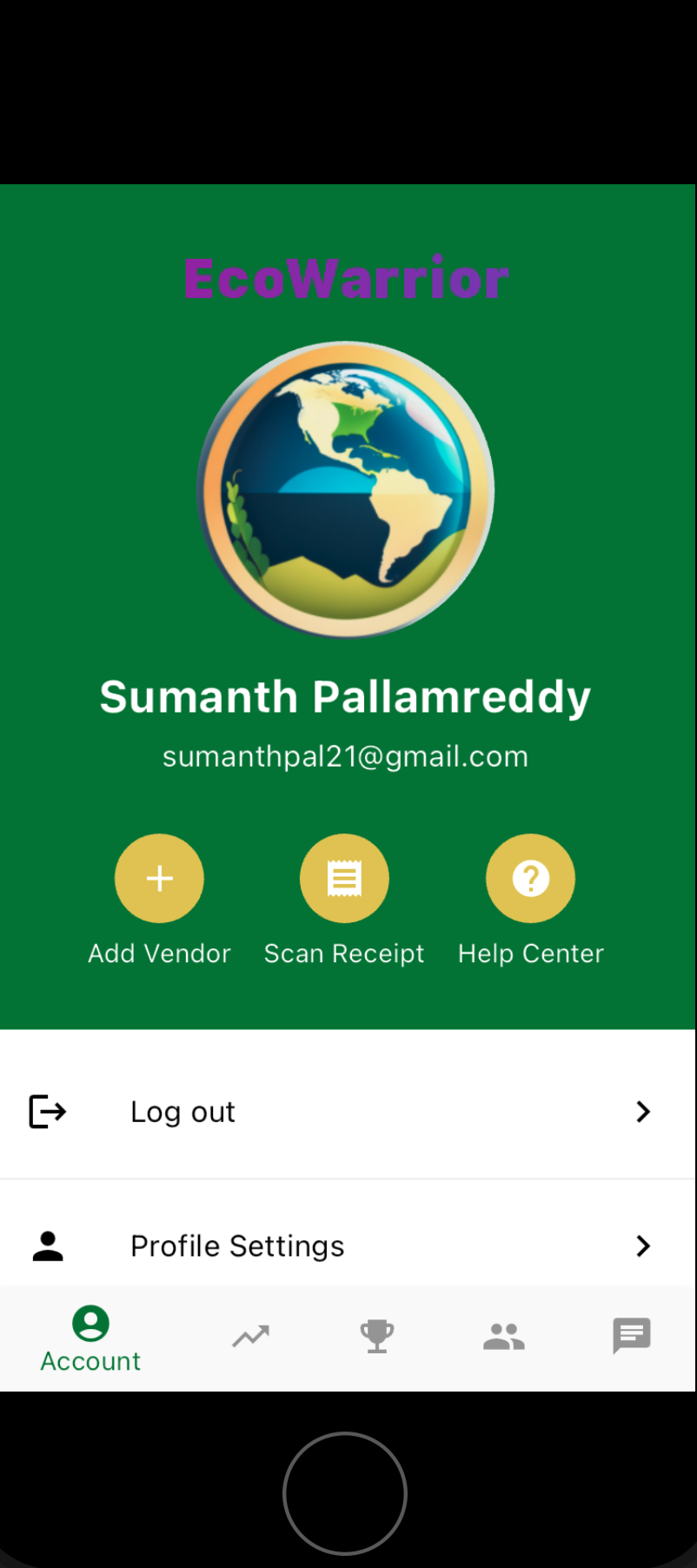
Task: Open Profile Settings
Action: pyautogui.click(x=348, y=1246)
